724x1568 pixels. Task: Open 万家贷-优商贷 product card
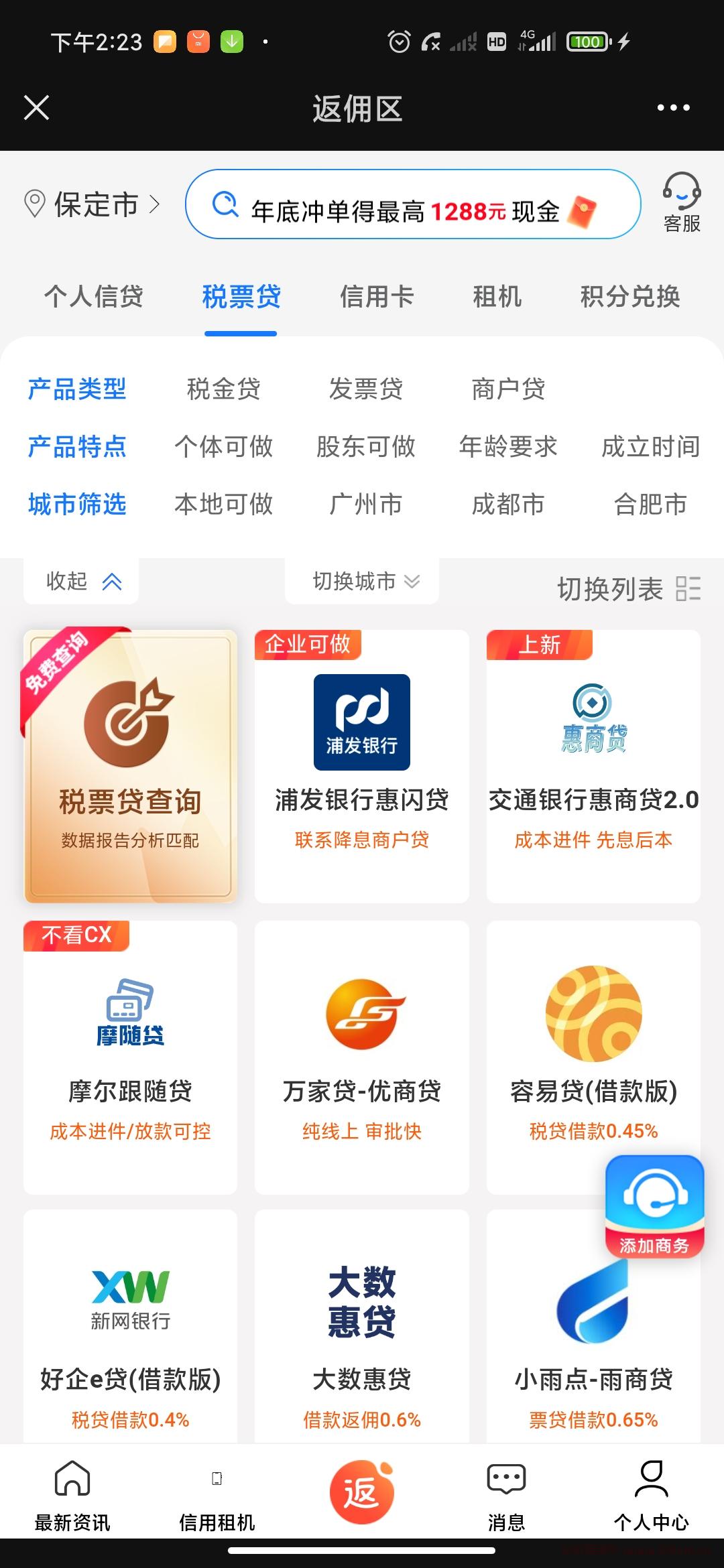tap(362, 1057)
